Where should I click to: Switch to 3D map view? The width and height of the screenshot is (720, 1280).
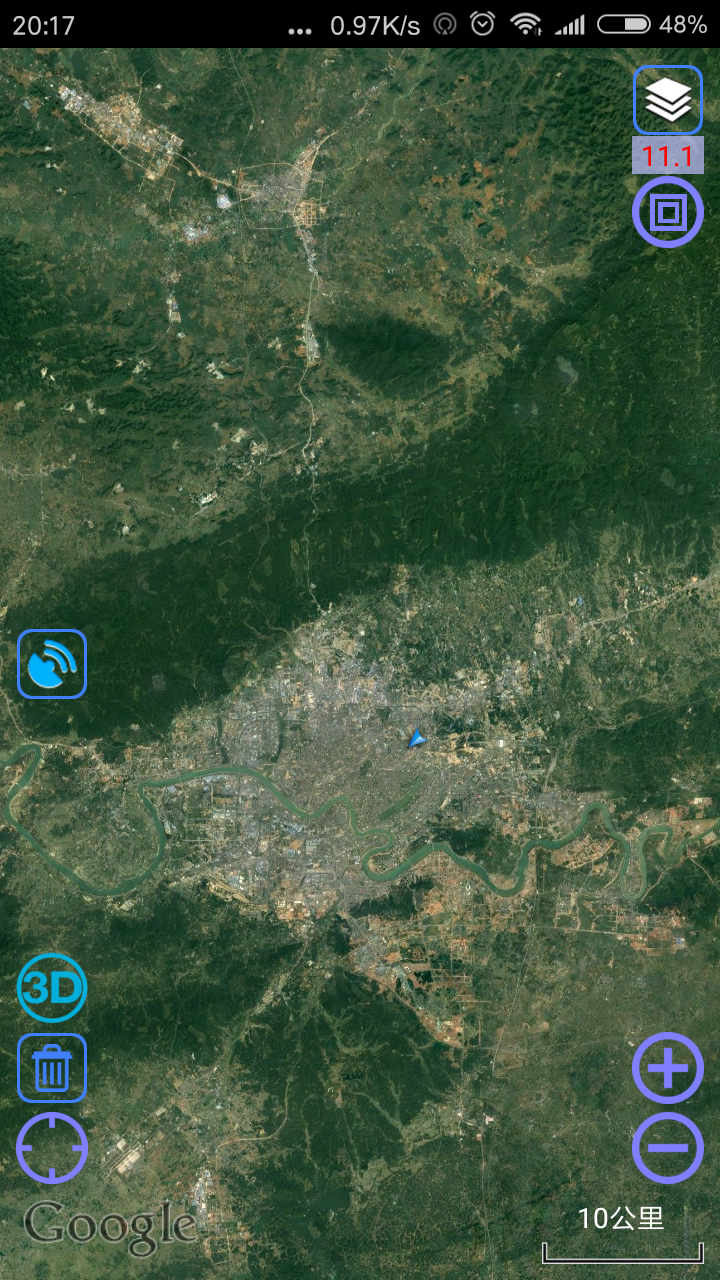click(52, 988)
